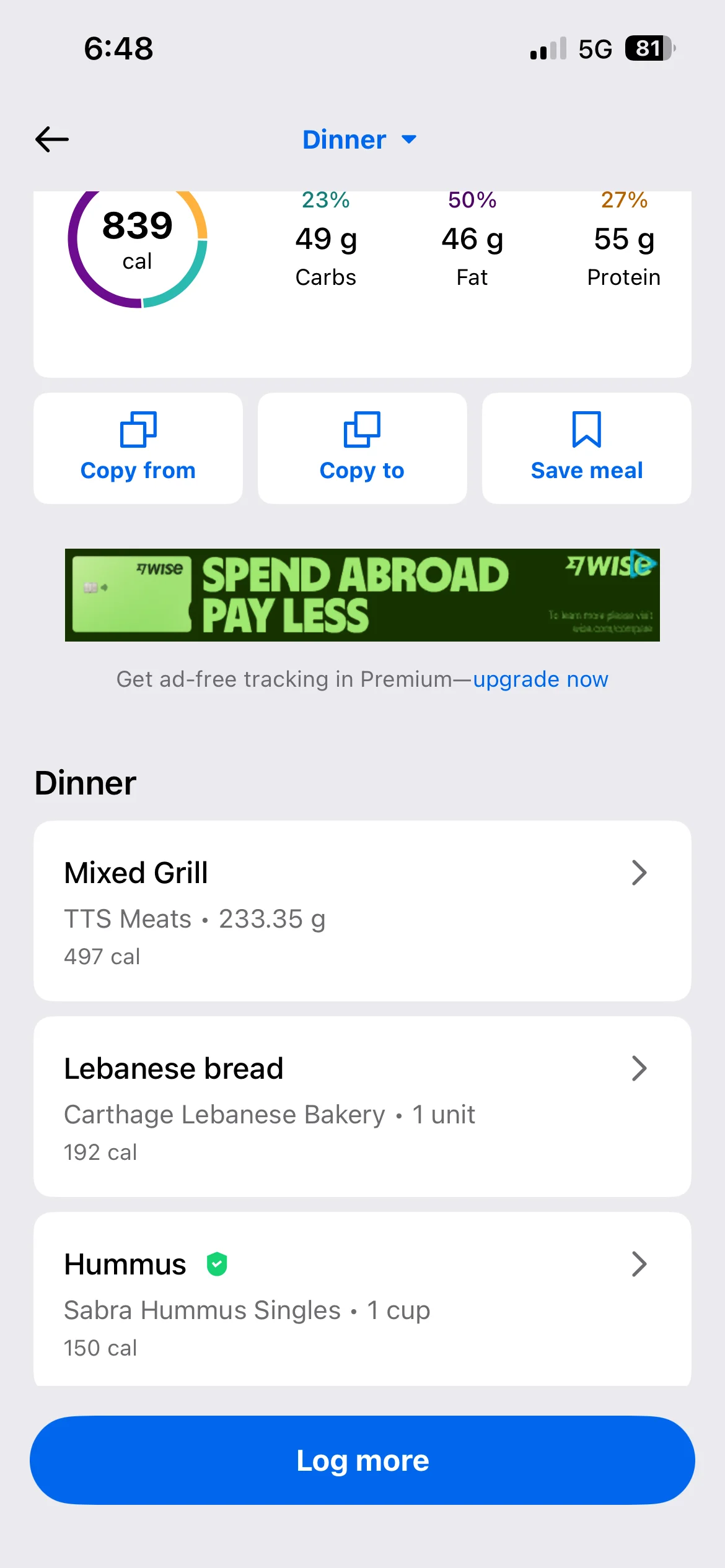
Task: Open the Hummus food entry
Action: (x=362, y=1300)
